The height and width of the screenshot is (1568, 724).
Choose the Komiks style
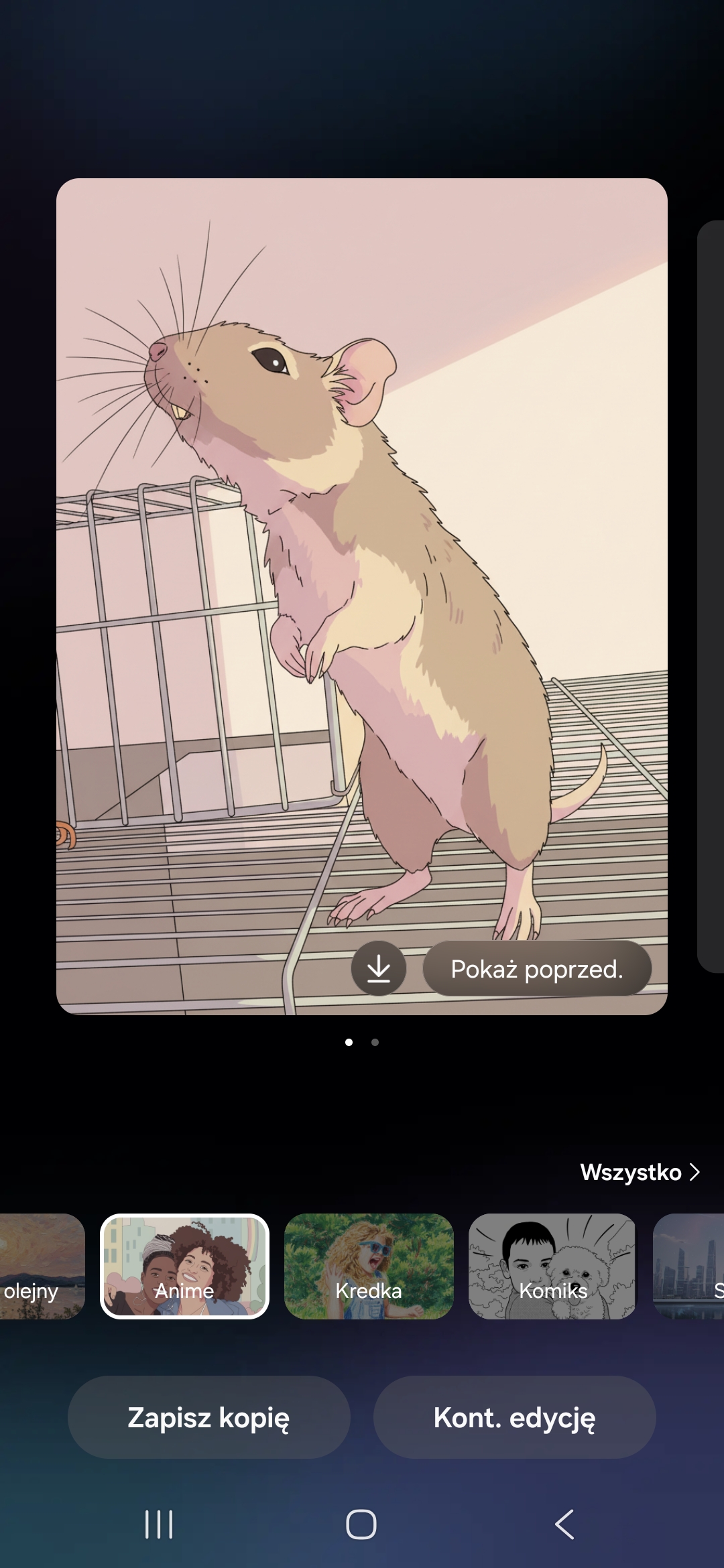point(552,1266)
